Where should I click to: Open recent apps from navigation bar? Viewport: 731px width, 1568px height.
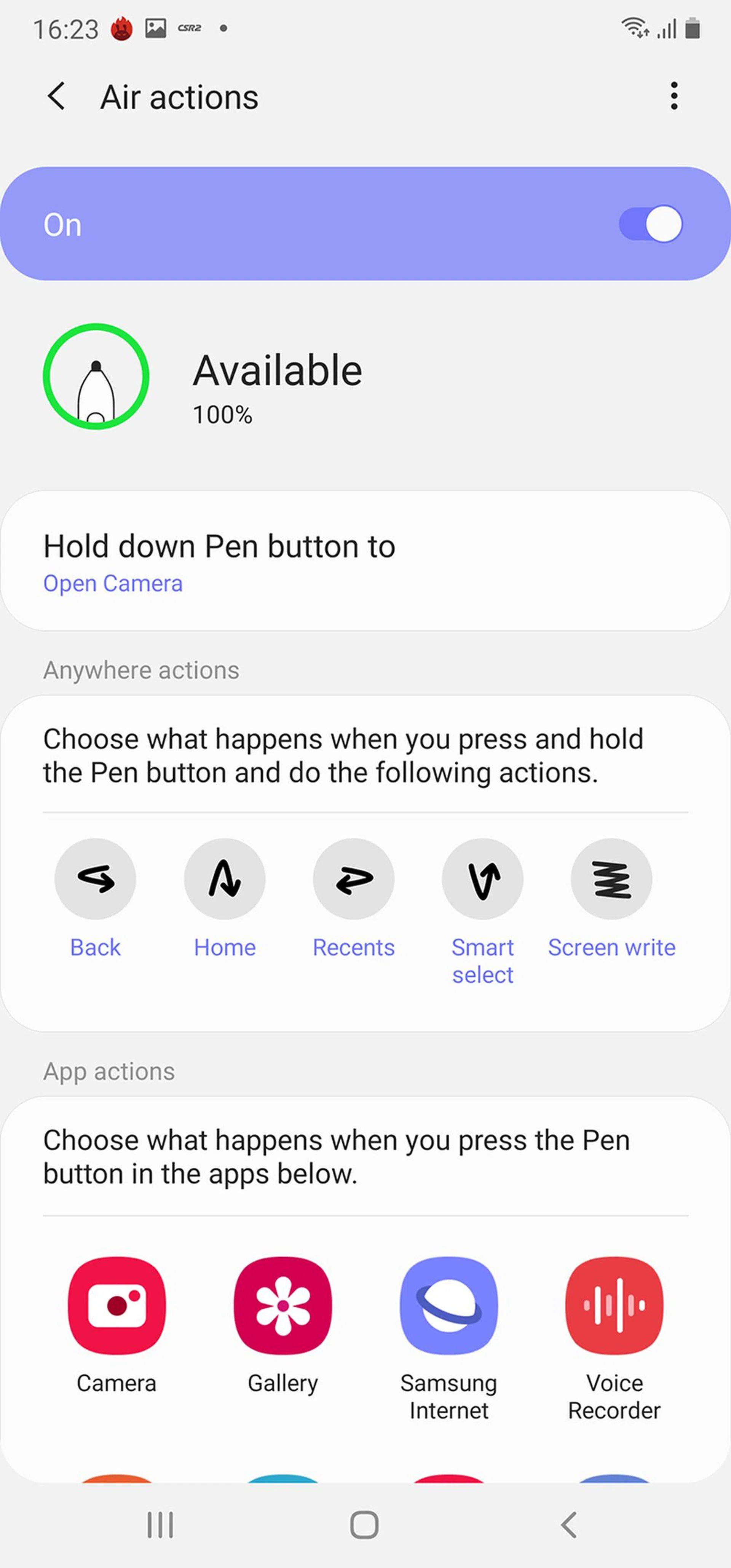click(x=160, y=1525)
